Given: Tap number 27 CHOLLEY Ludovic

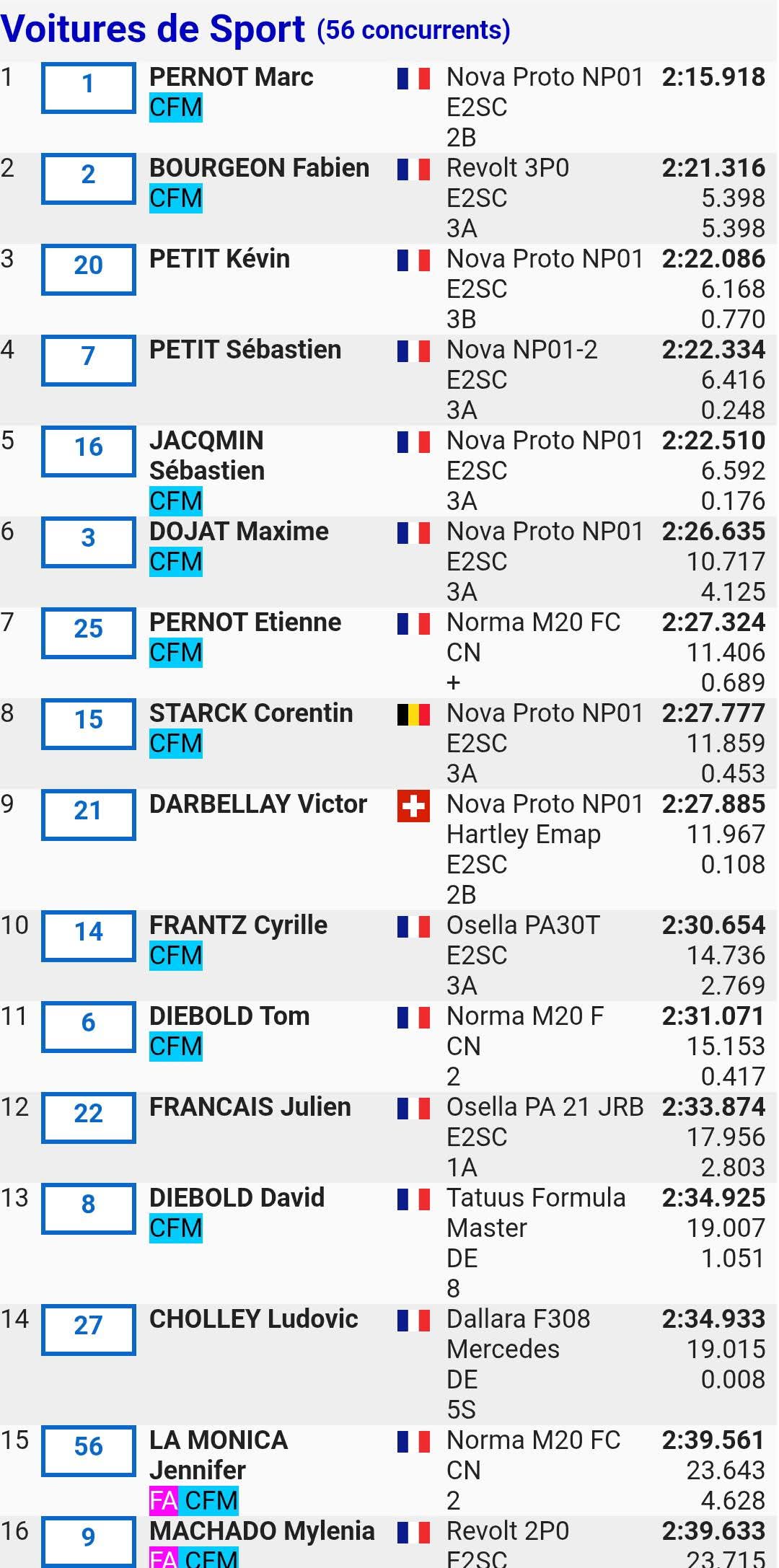Looking at the screenshot, I should pyautogui.click(x=88, y=1329).
